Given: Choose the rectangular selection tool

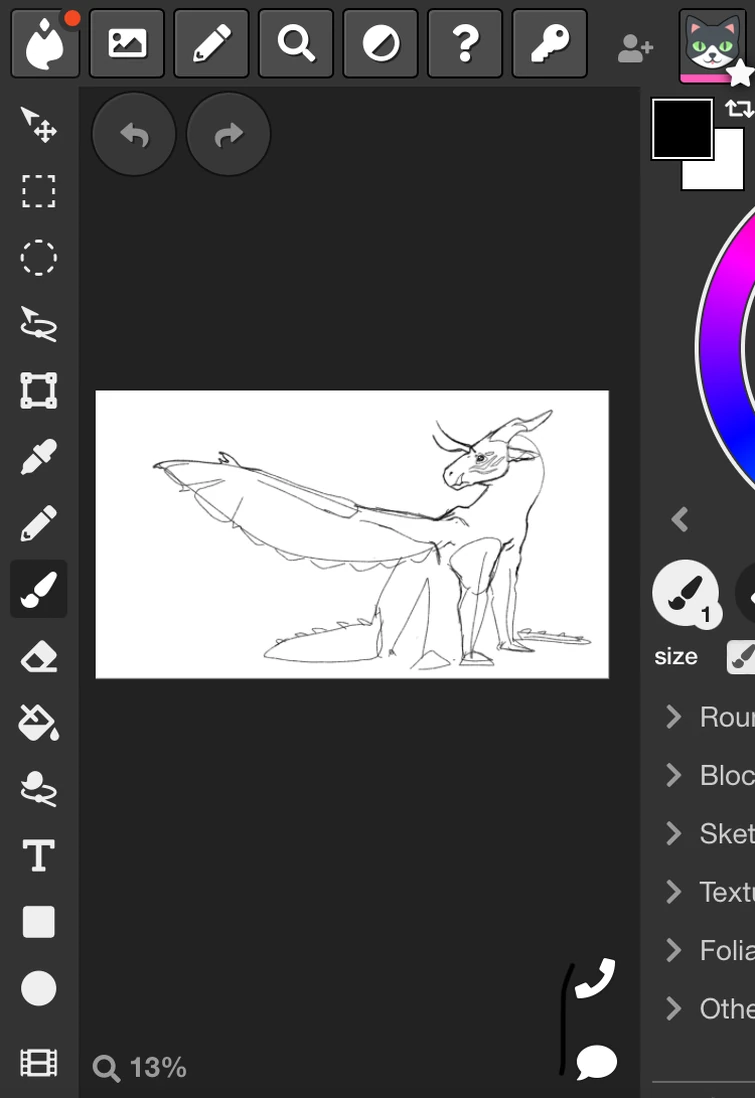Looking at the screenshot, I should pos(38,191).
